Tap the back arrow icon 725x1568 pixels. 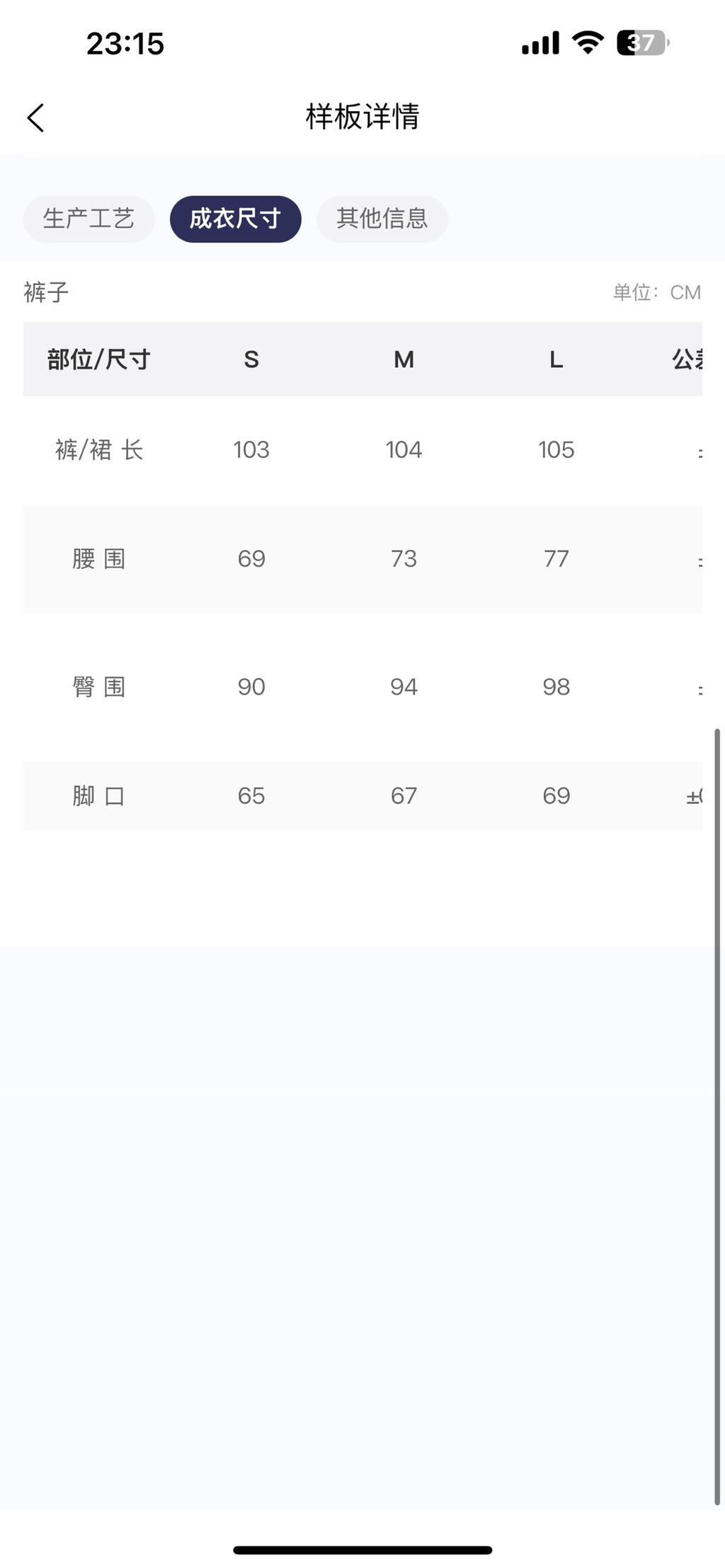(x=35, y=117)
